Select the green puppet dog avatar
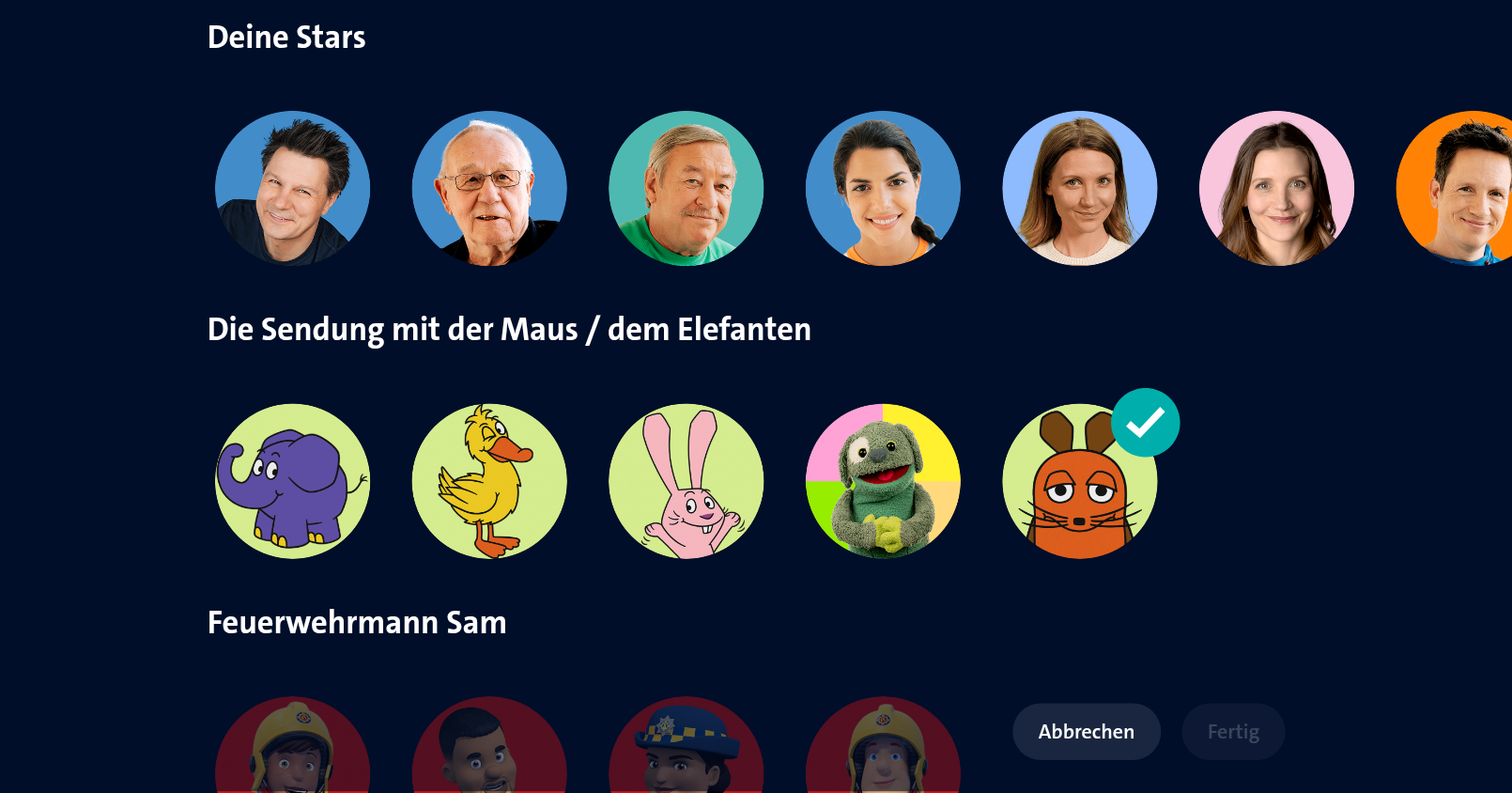 pos(883,481)
